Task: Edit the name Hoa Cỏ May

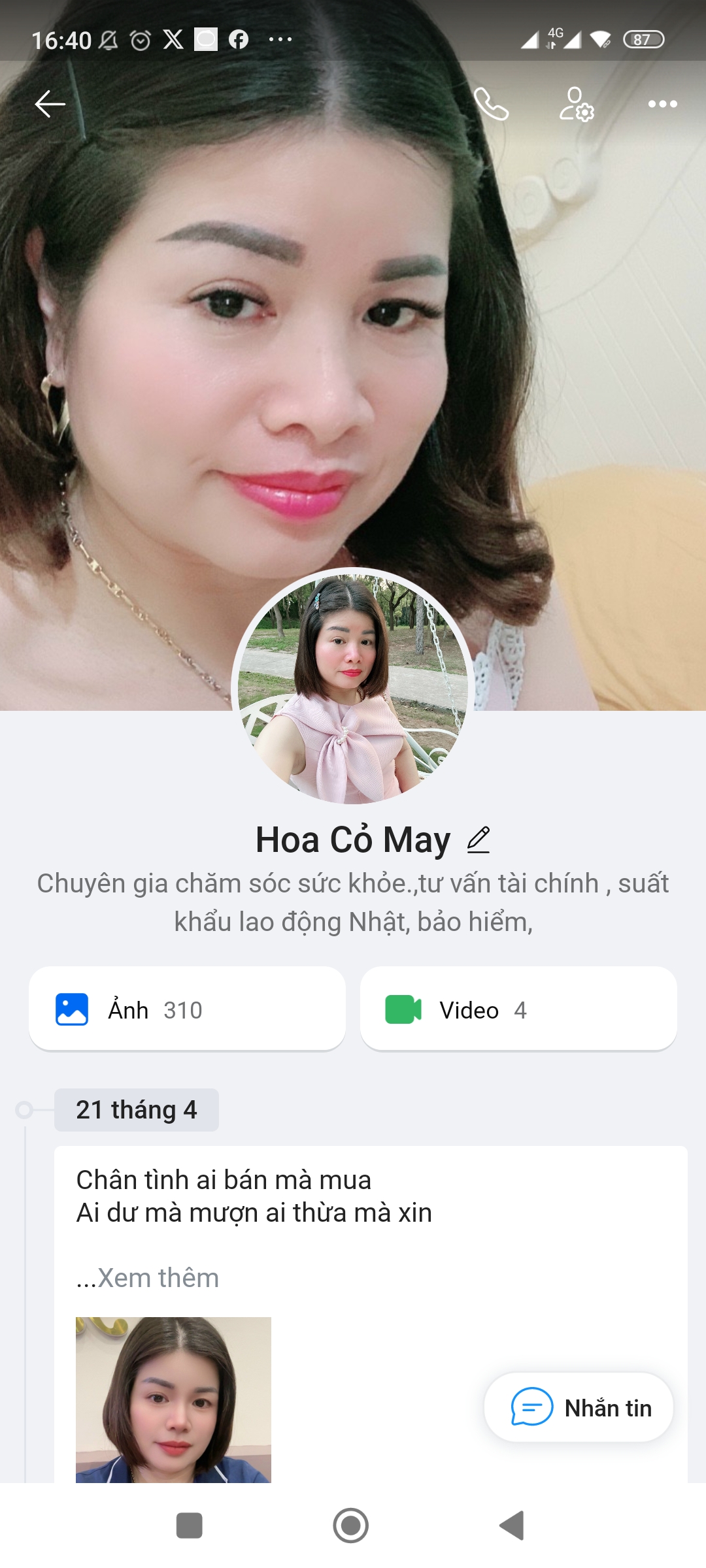Action: [x=479, y=840]
